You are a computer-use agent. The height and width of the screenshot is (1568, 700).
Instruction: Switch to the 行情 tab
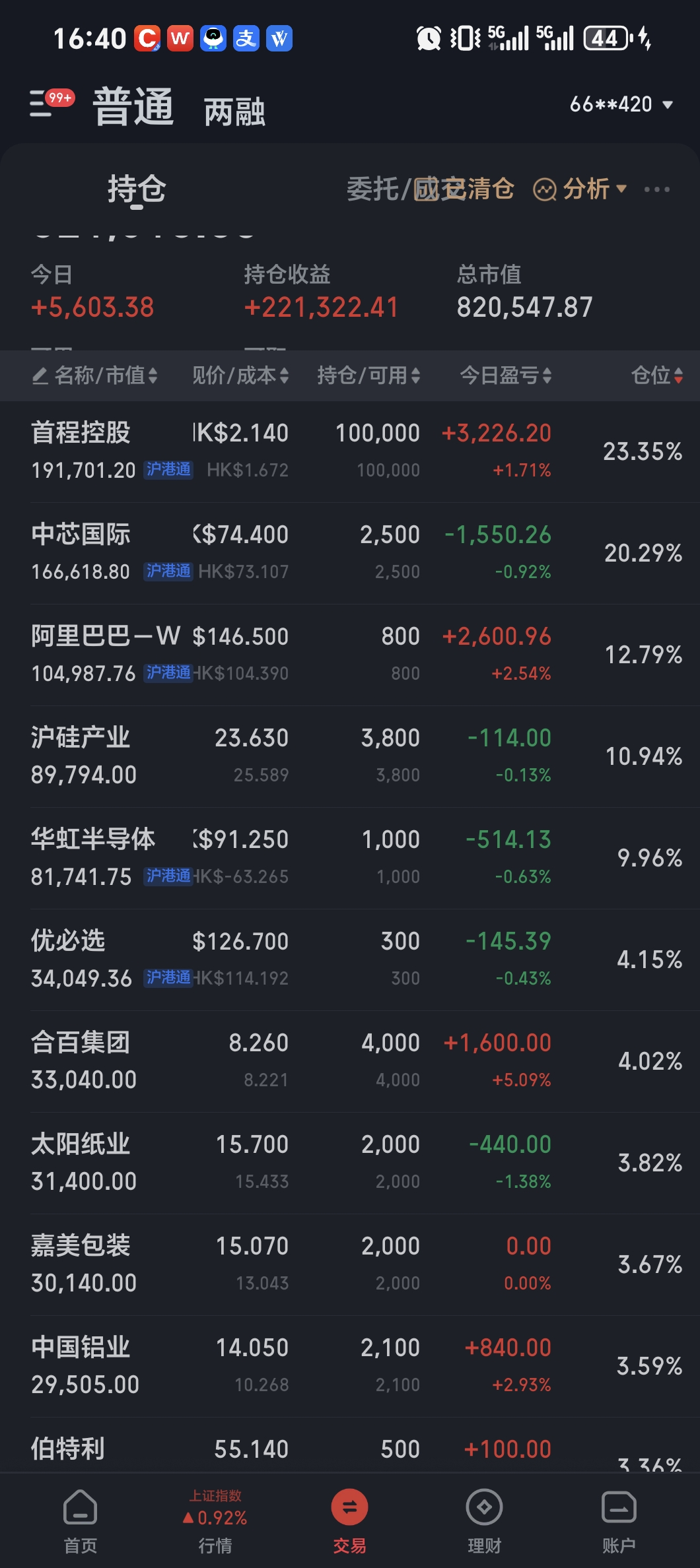pos(215,1521)
